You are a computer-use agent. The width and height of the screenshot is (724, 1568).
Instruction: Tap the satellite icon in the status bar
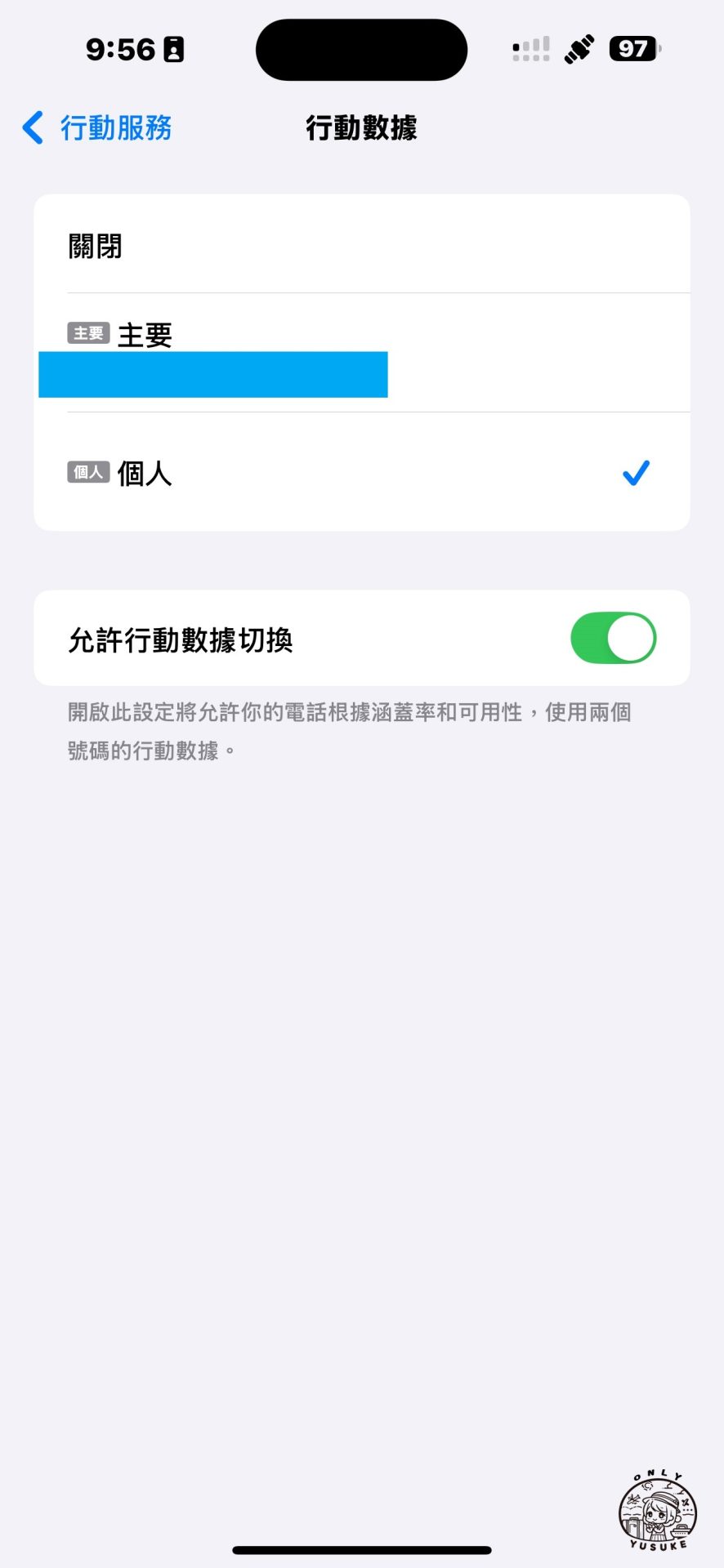(579, 48)
